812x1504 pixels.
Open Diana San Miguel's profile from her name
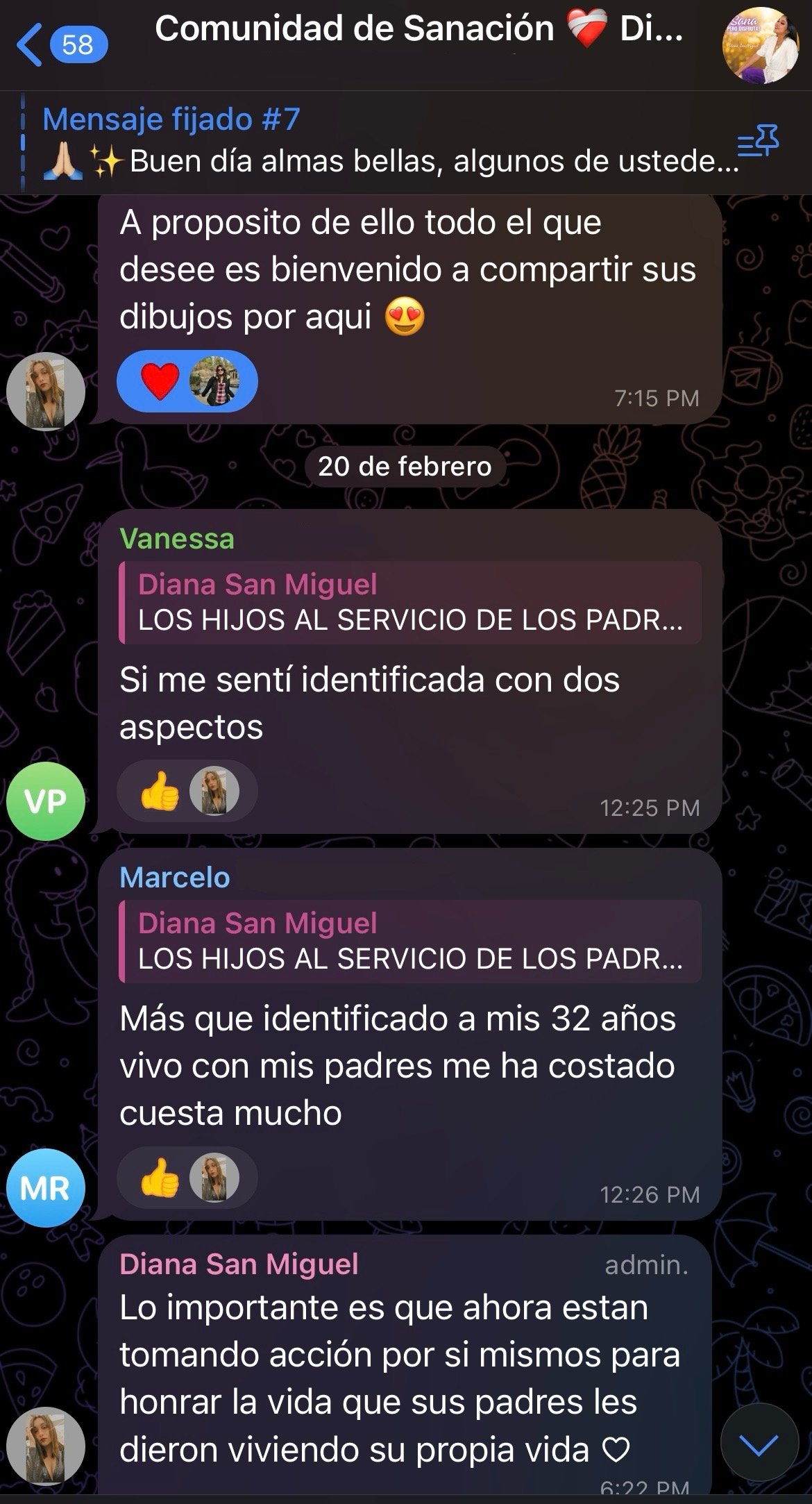(239, 1264)
